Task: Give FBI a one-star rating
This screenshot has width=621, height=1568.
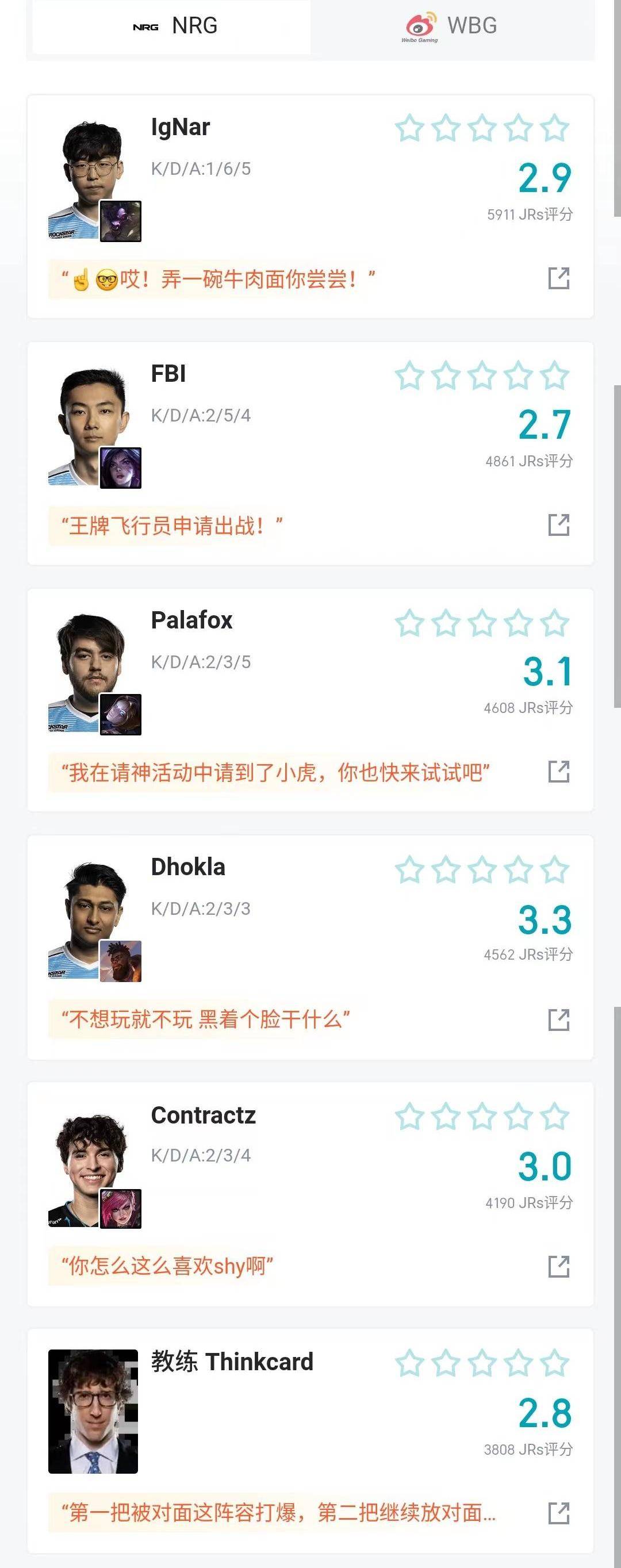Action: coord(409,375)
